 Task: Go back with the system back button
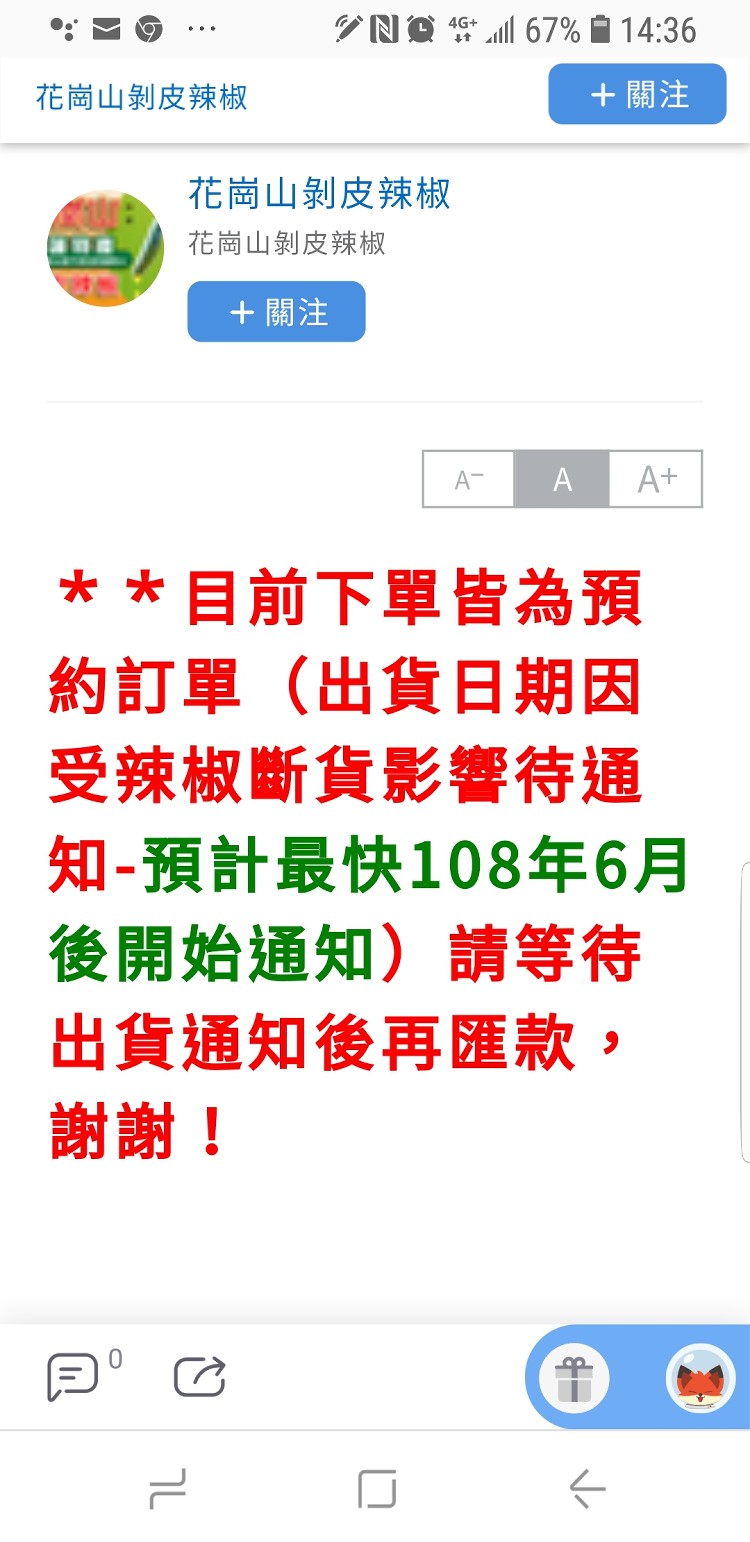(587, 1489)
